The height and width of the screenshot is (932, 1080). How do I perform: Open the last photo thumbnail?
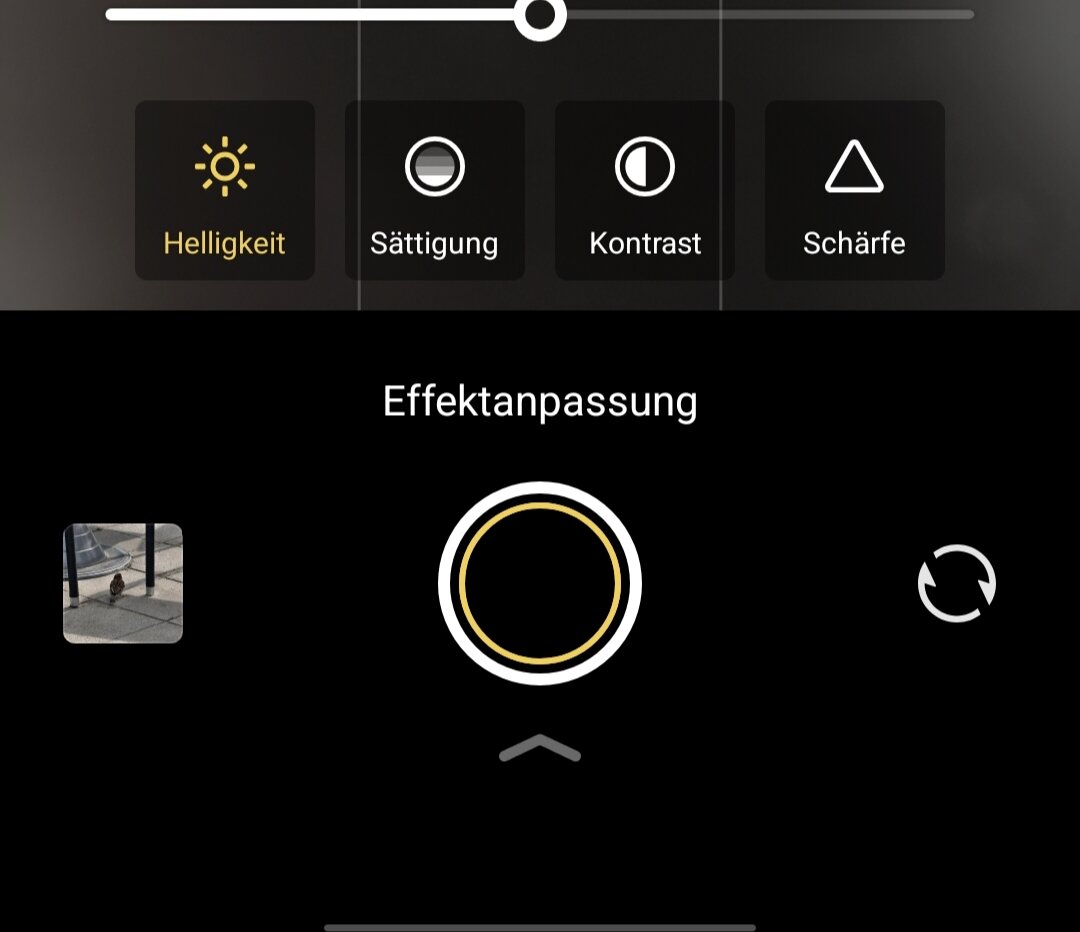123,583
